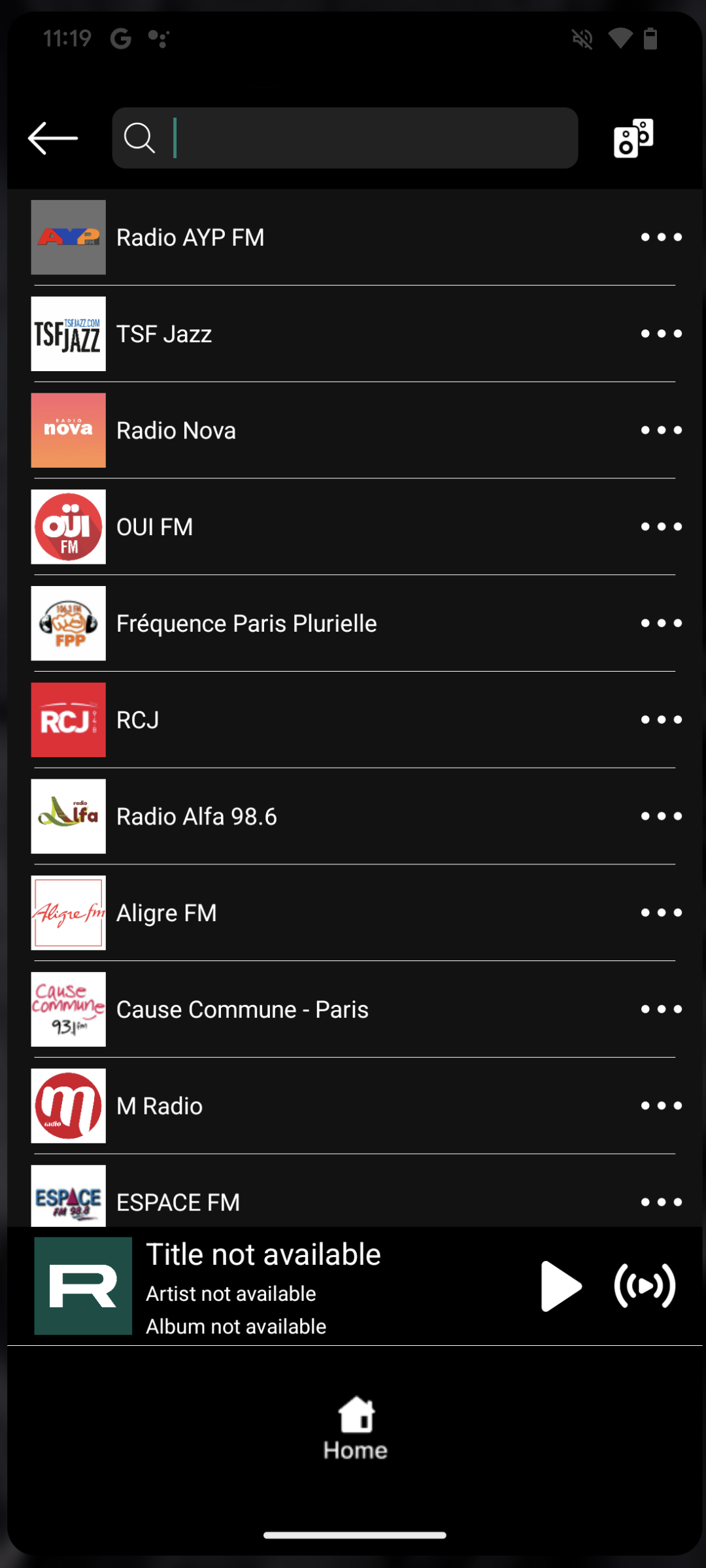The height and width of the screenshot is (1568, 706).
Task: Open the OUI FM station
Action: click(353, 527)
